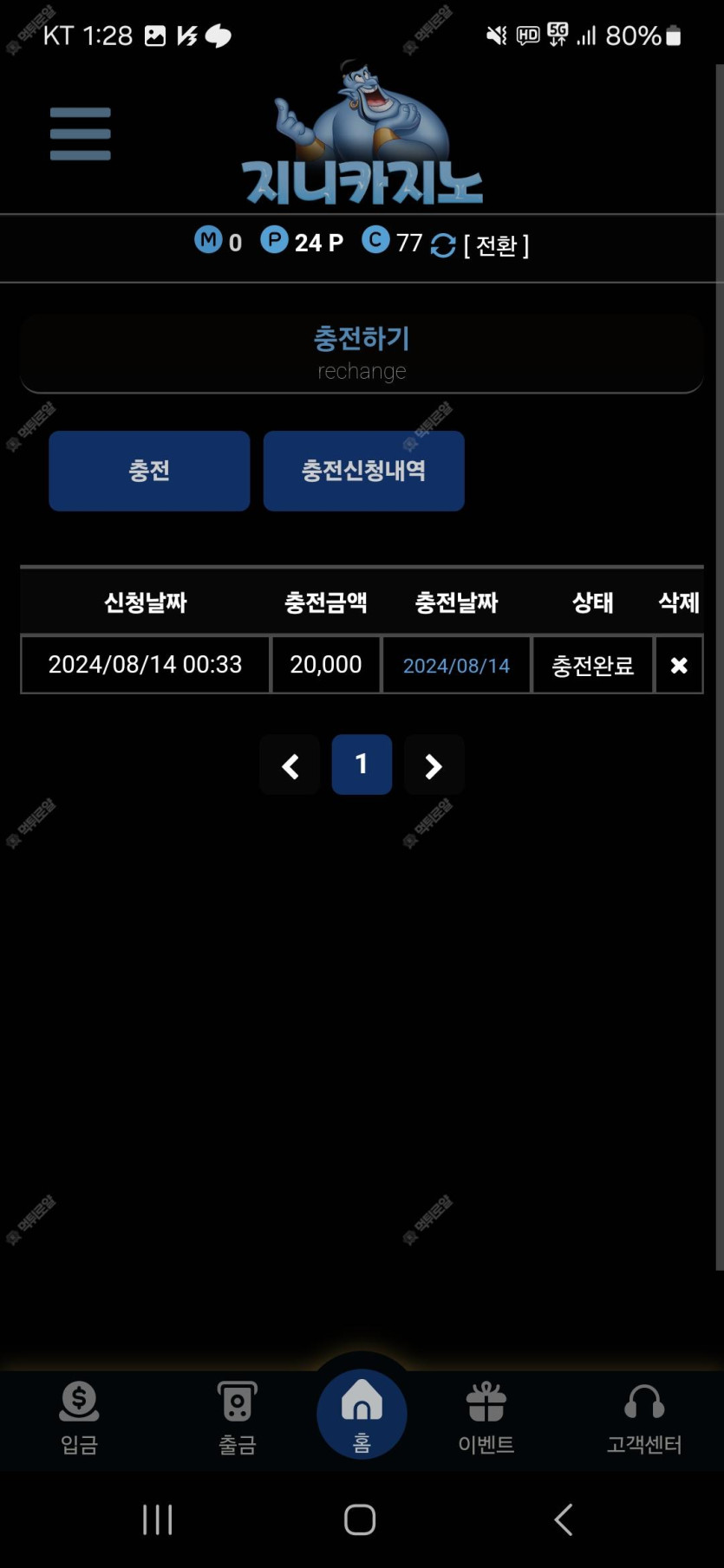Viewport: 724px width, 1568px height.
Task: Tap the 충전 button
Action: point(149,471)
